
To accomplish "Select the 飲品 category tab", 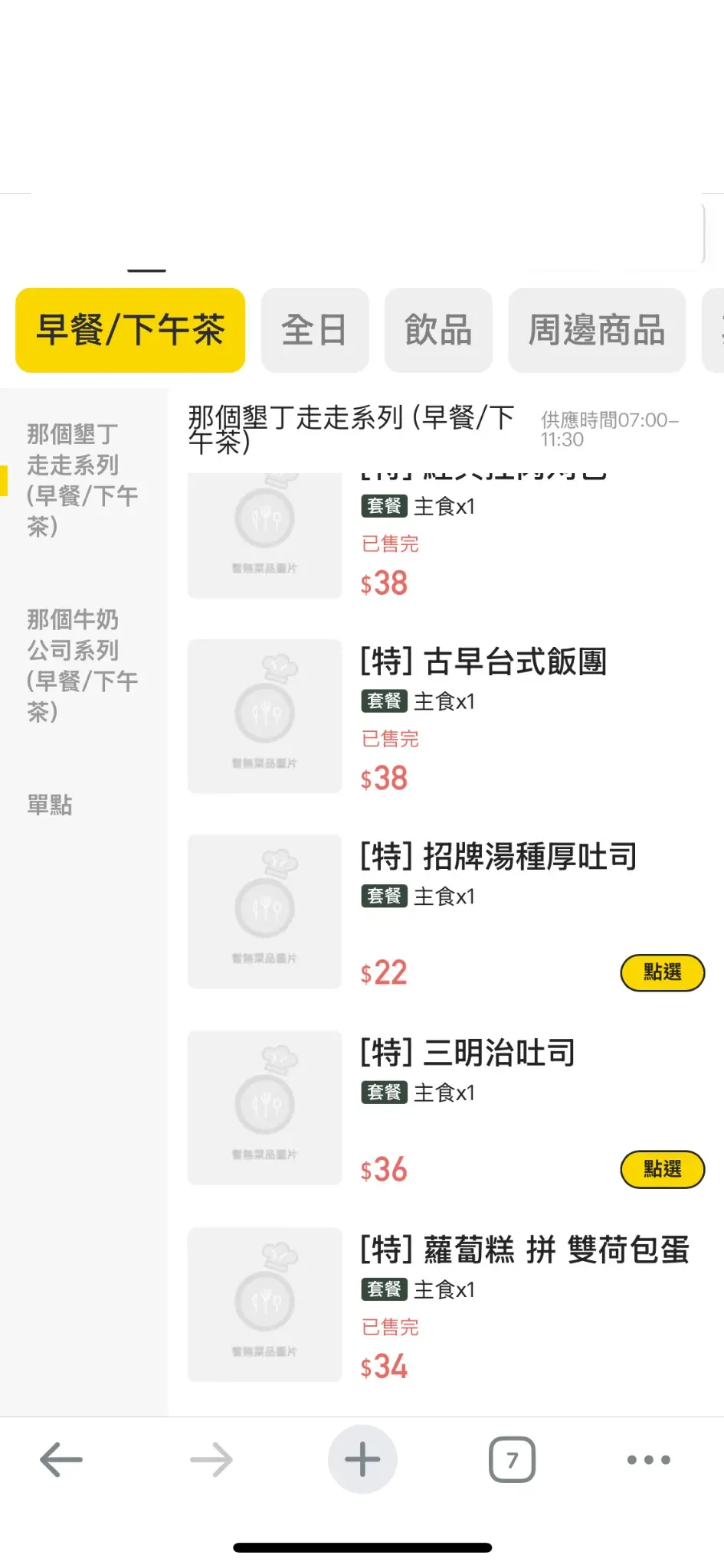I will 437,330.
